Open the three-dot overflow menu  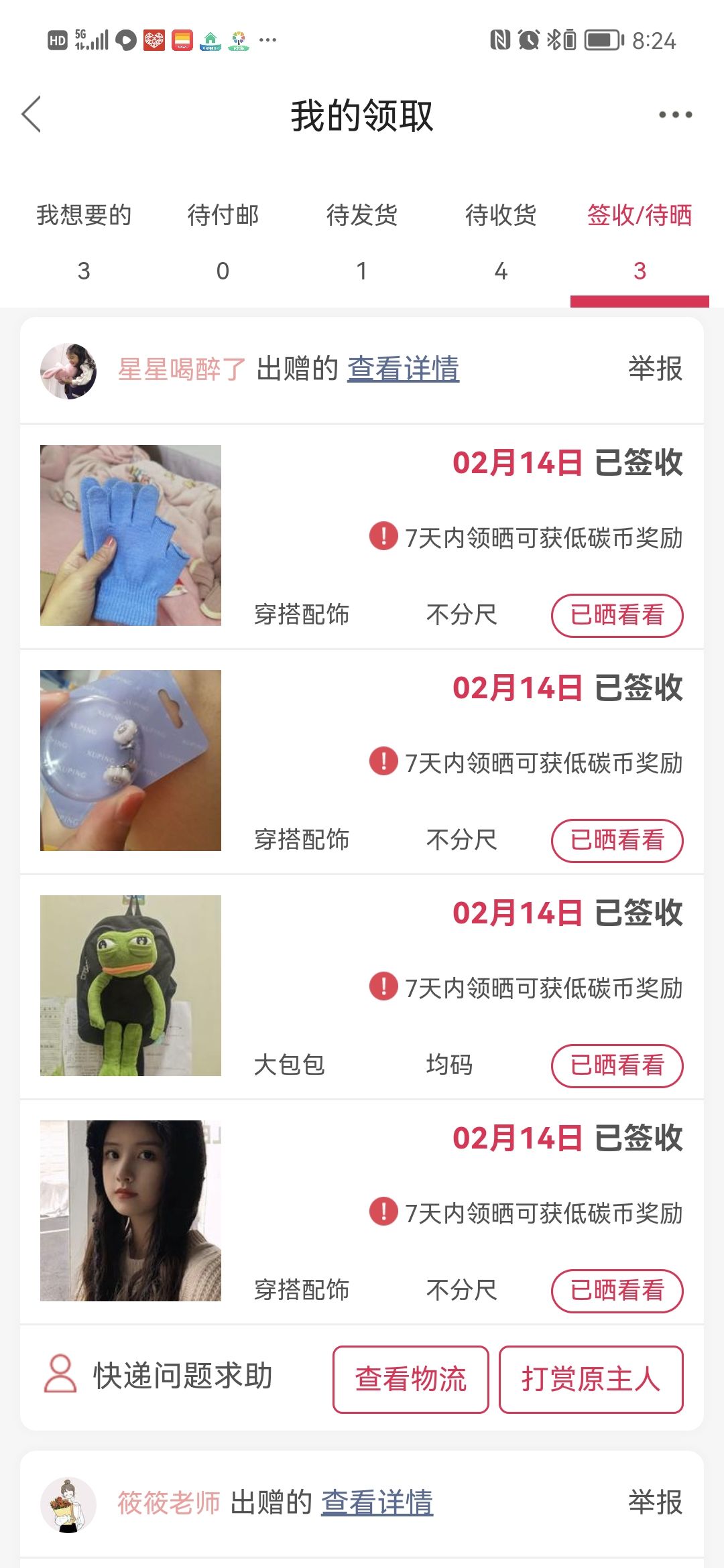pyautogui.click(x=675, y=115)
